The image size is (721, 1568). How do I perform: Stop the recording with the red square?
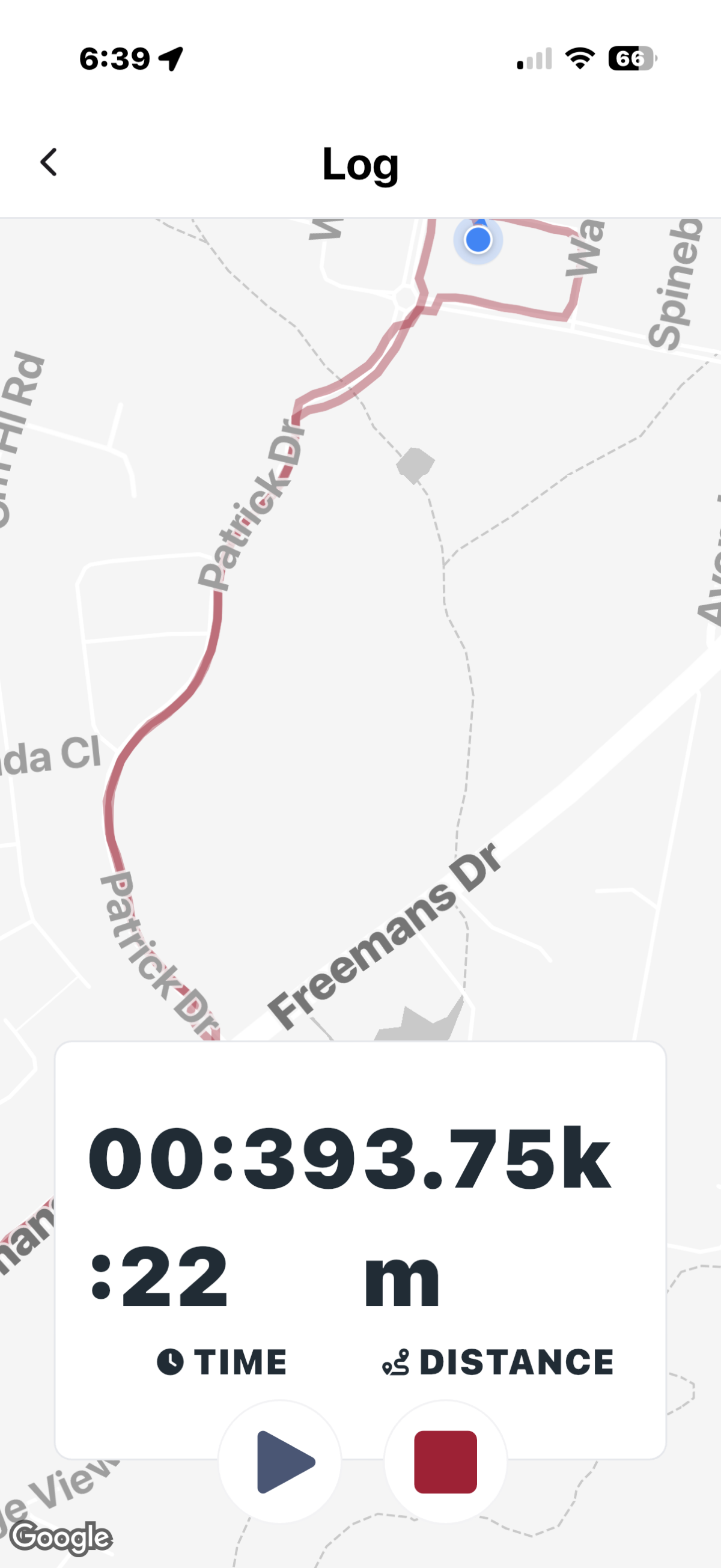pos(445,1462)
